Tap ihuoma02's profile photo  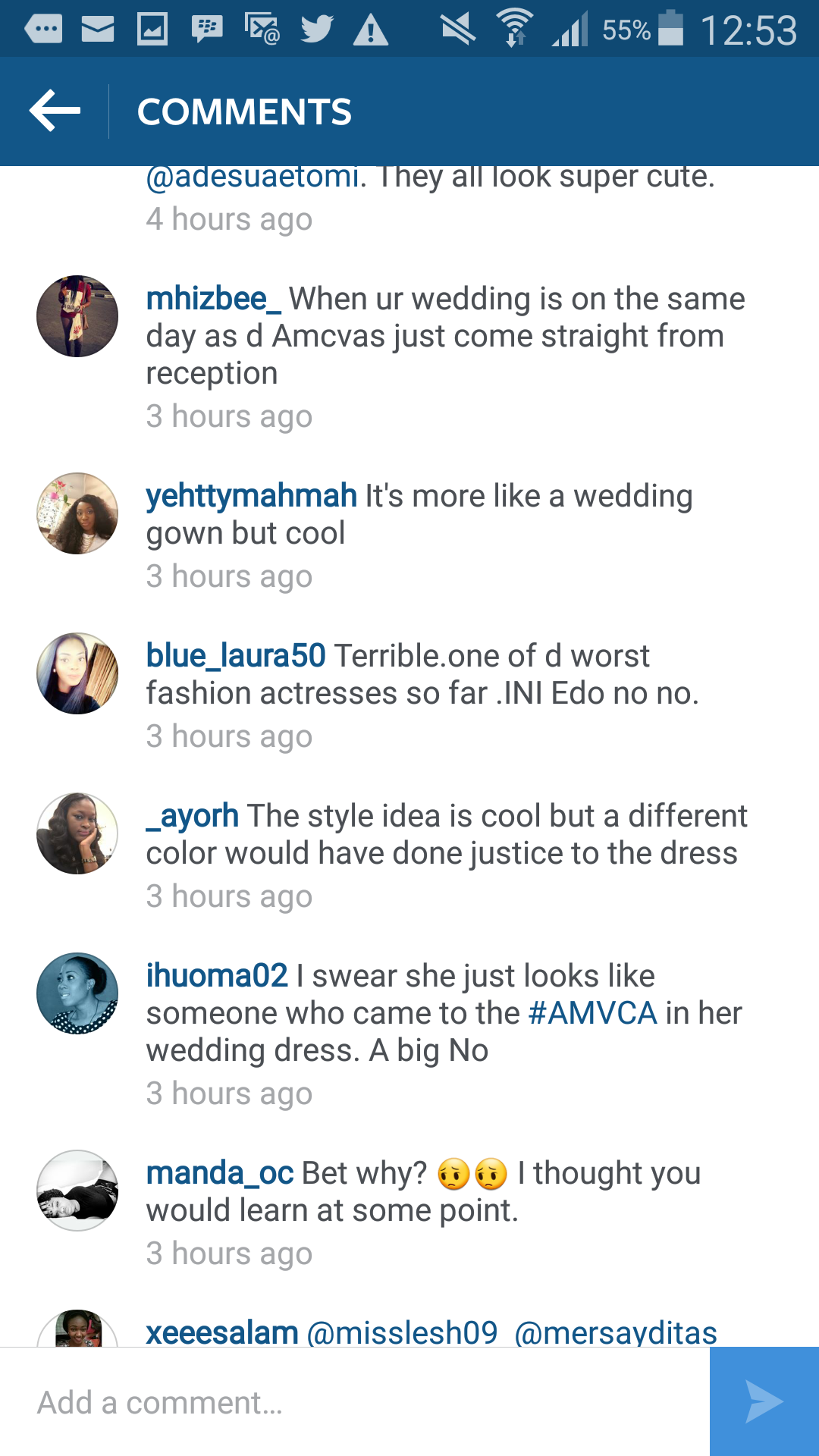[x=77, y=993]
